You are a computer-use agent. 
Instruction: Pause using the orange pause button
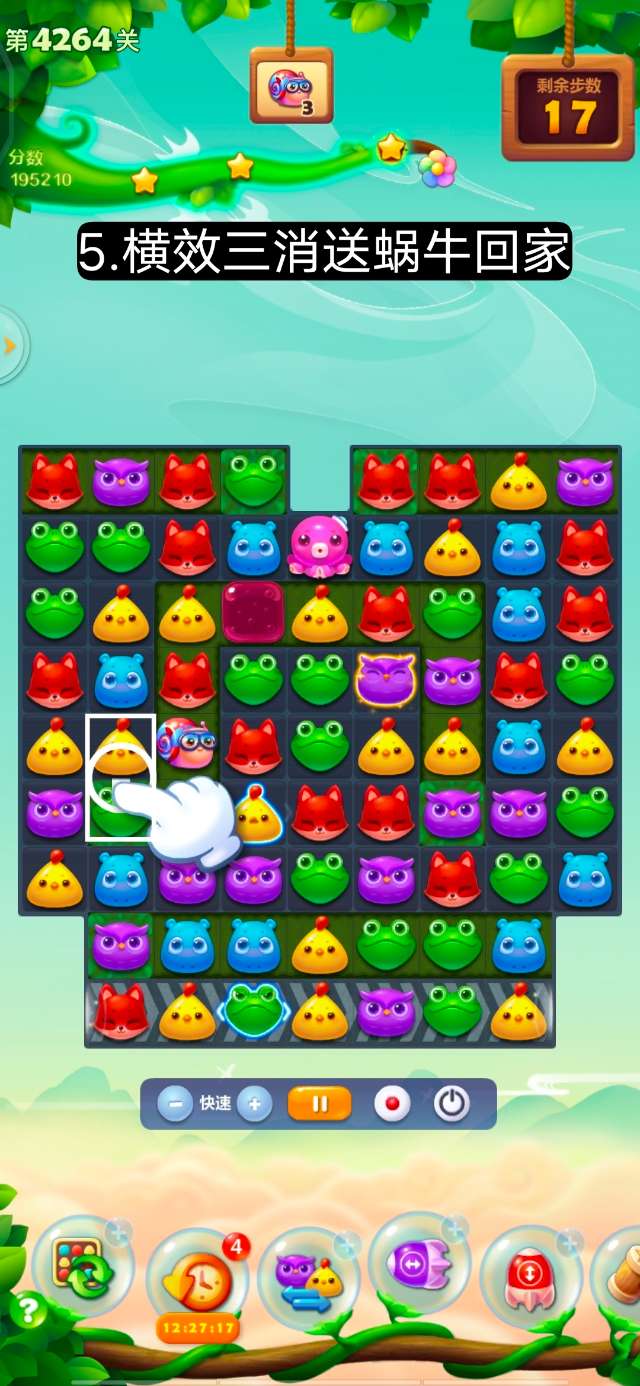(x=320, y=1104)
